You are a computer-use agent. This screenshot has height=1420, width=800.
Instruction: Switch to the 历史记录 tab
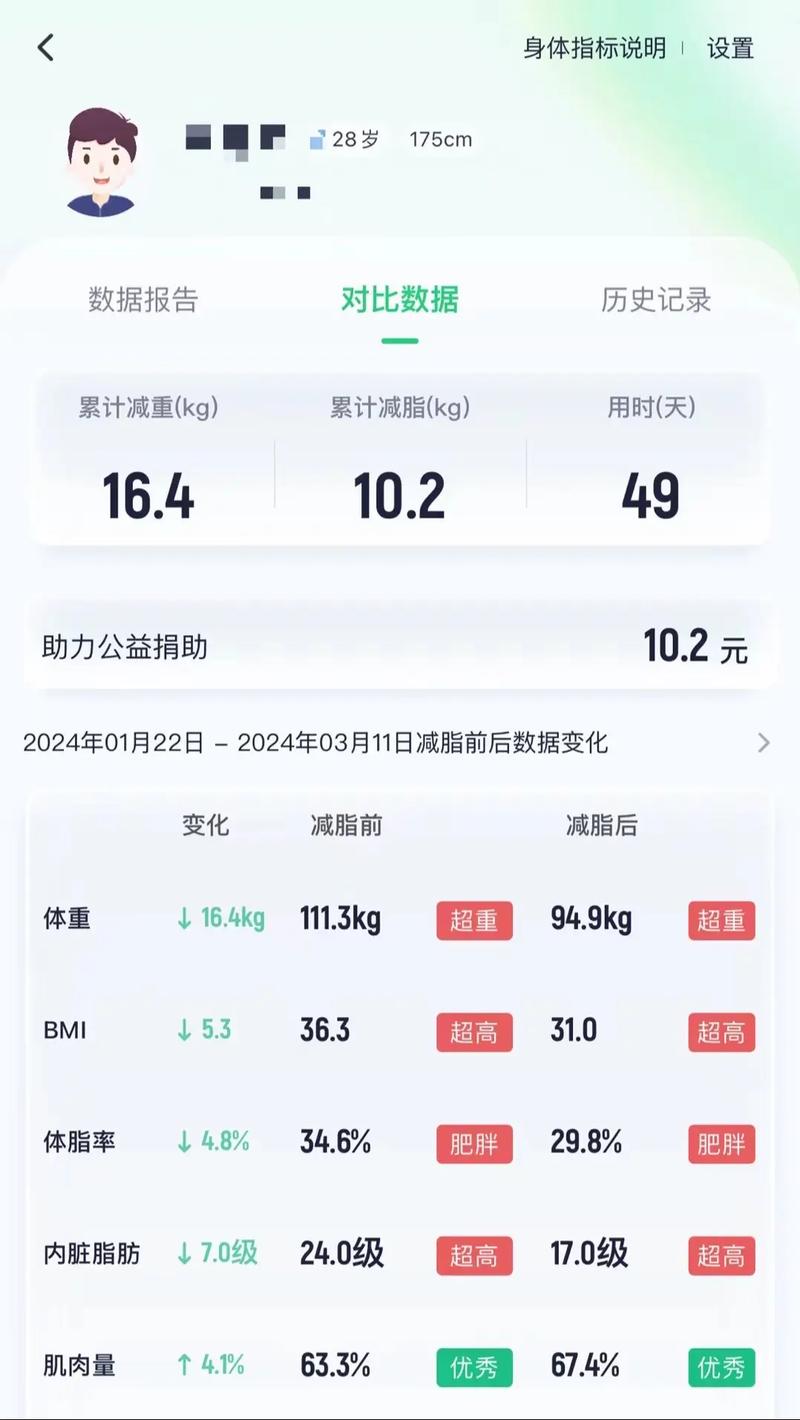(x=656, y=299)
